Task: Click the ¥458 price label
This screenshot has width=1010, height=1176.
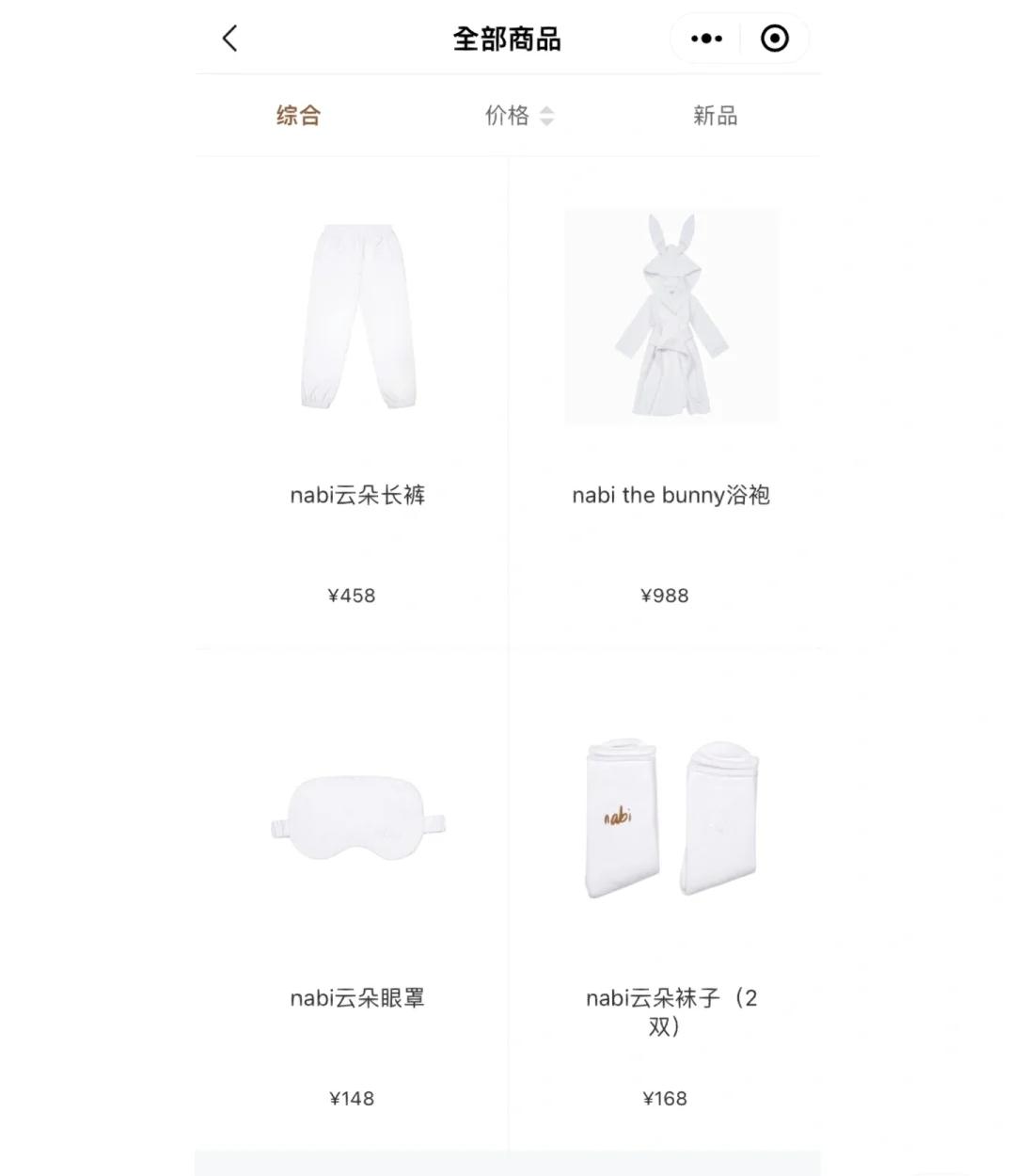Action: pyautogui.click(x=352, y=595)
